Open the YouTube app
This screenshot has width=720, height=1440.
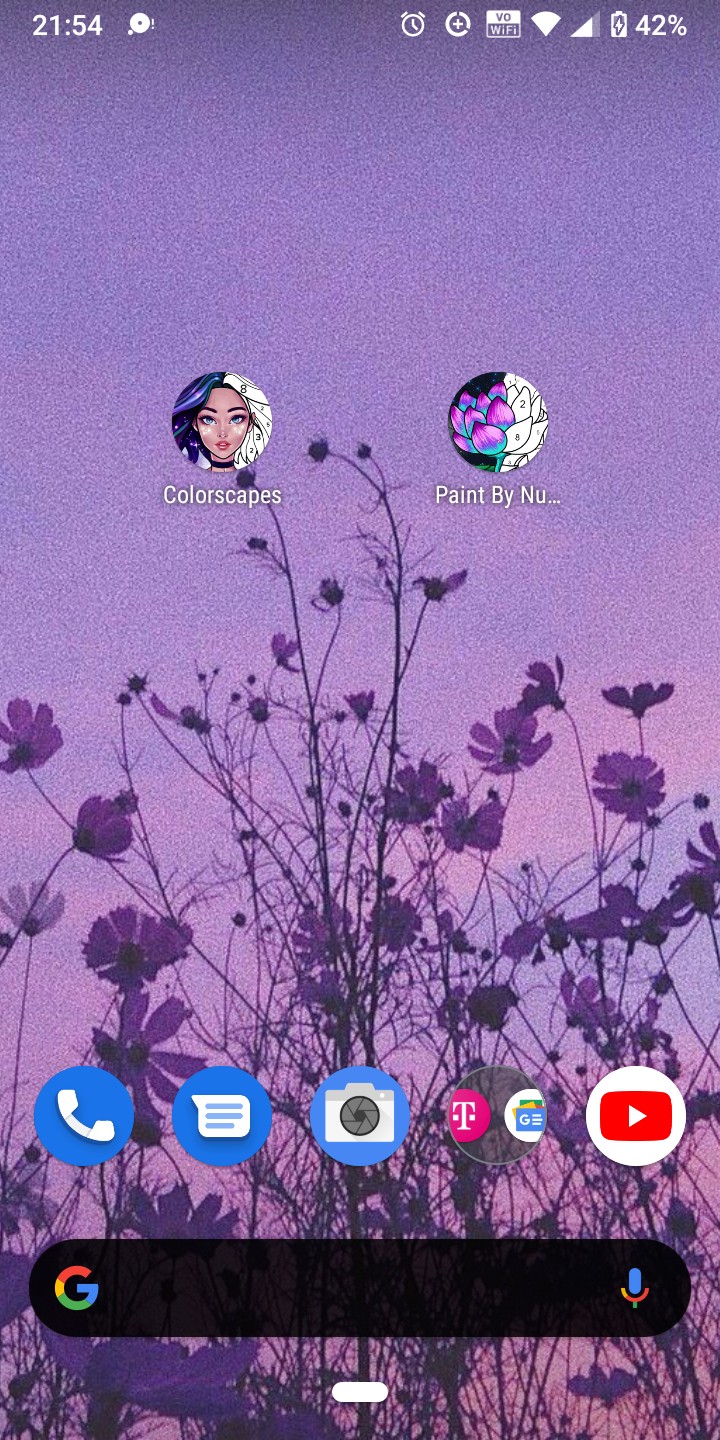(x=636, y=1116)
